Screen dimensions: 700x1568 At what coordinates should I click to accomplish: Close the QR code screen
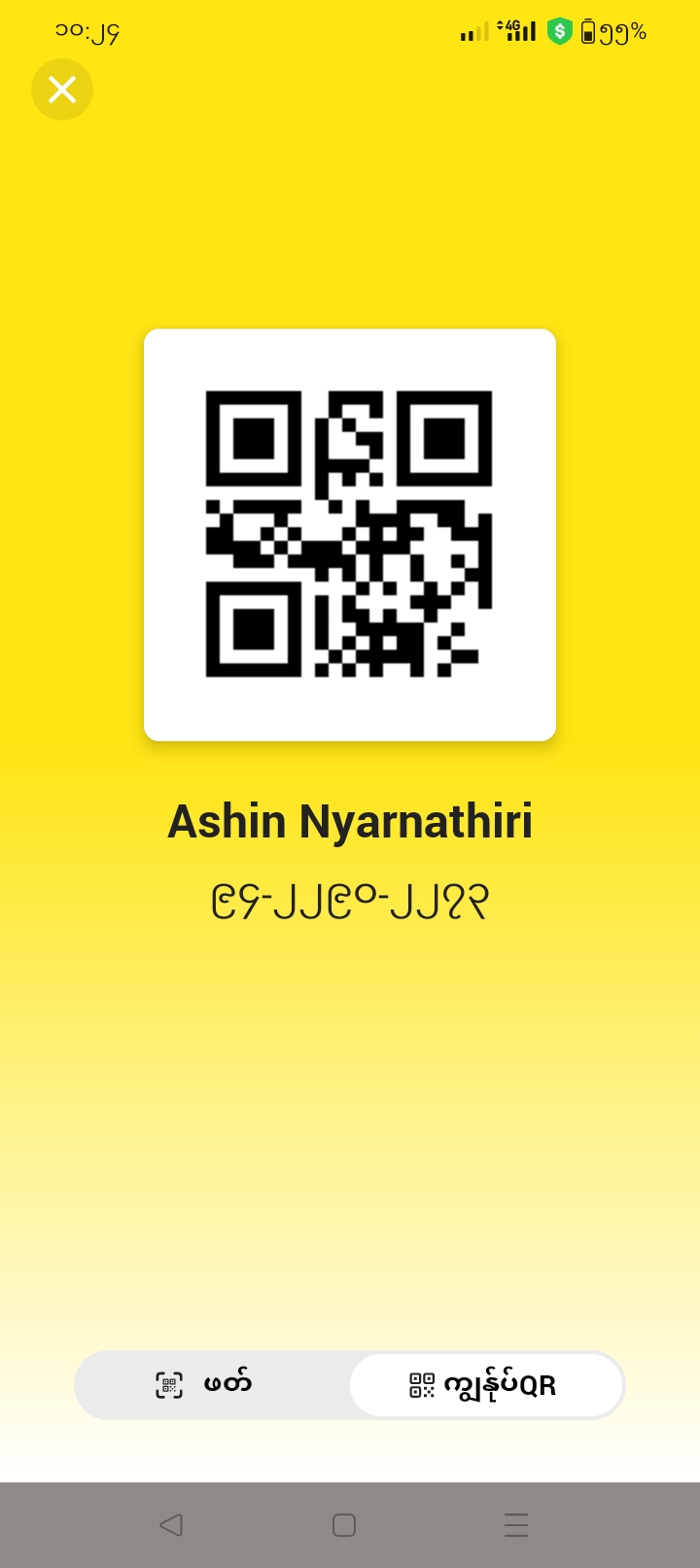tap(62, 89)
